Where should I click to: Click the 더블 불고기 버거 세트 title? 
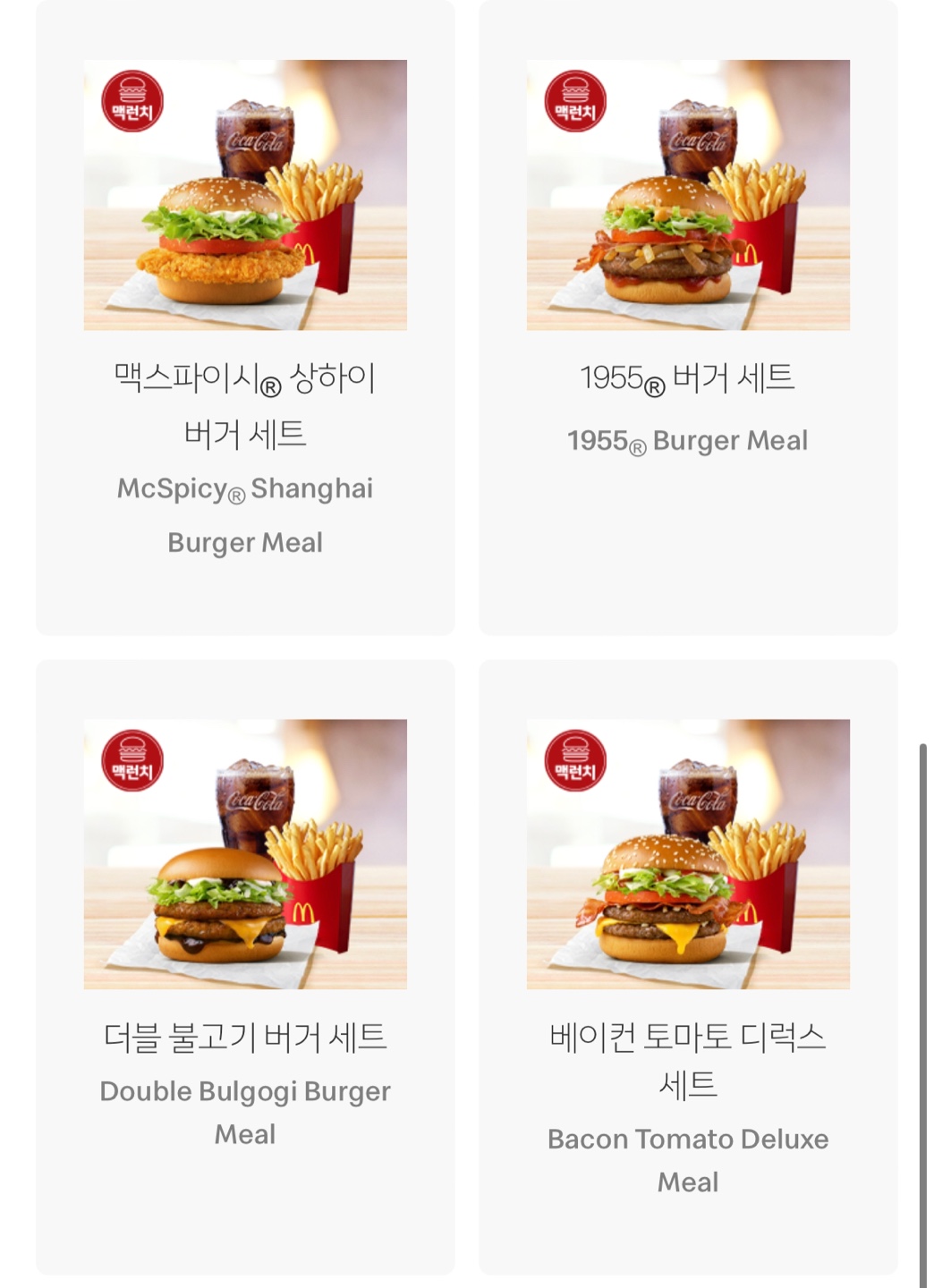pyautogui.click(x=246, y=1038)
